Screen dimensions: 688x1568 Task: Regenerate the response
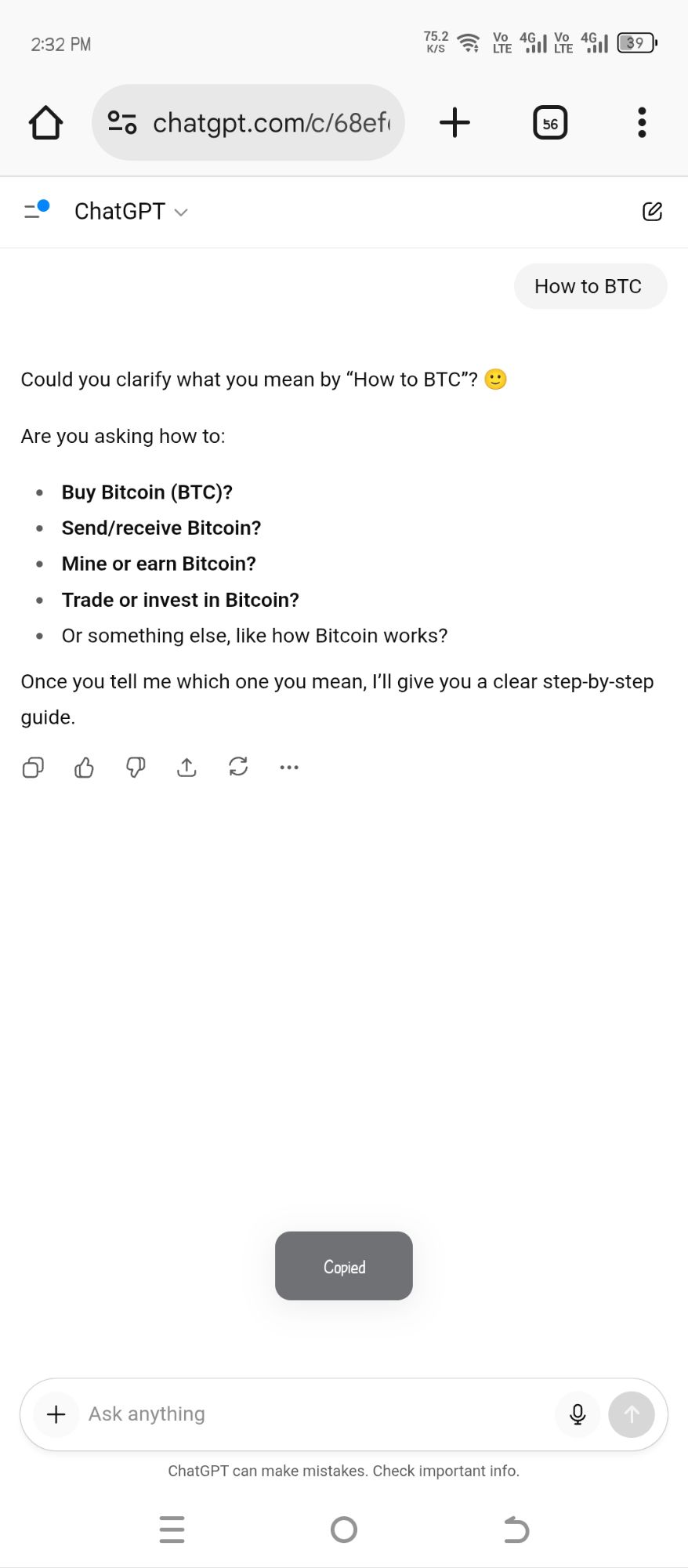click(238, 767)
